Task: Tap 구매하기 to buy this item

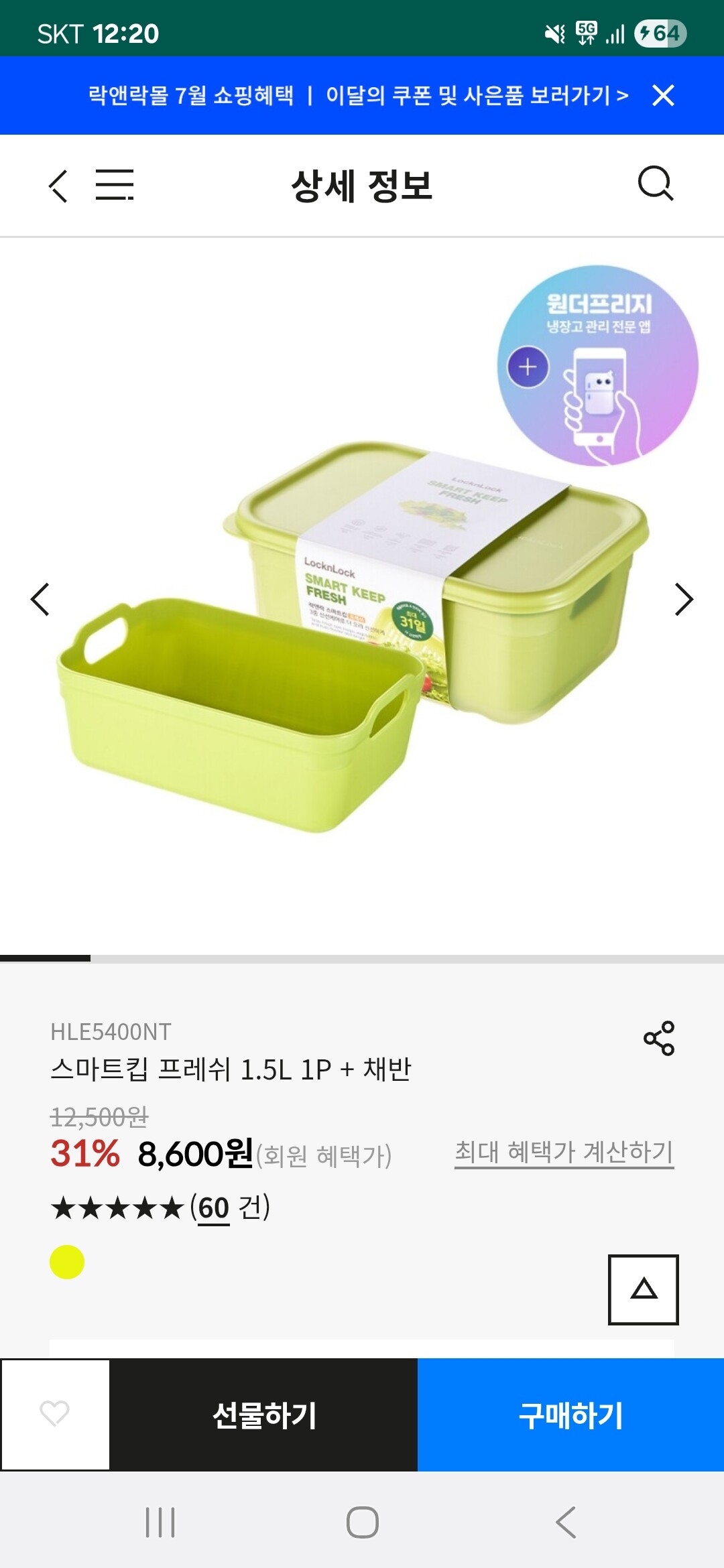Action: click(570, 1415)
